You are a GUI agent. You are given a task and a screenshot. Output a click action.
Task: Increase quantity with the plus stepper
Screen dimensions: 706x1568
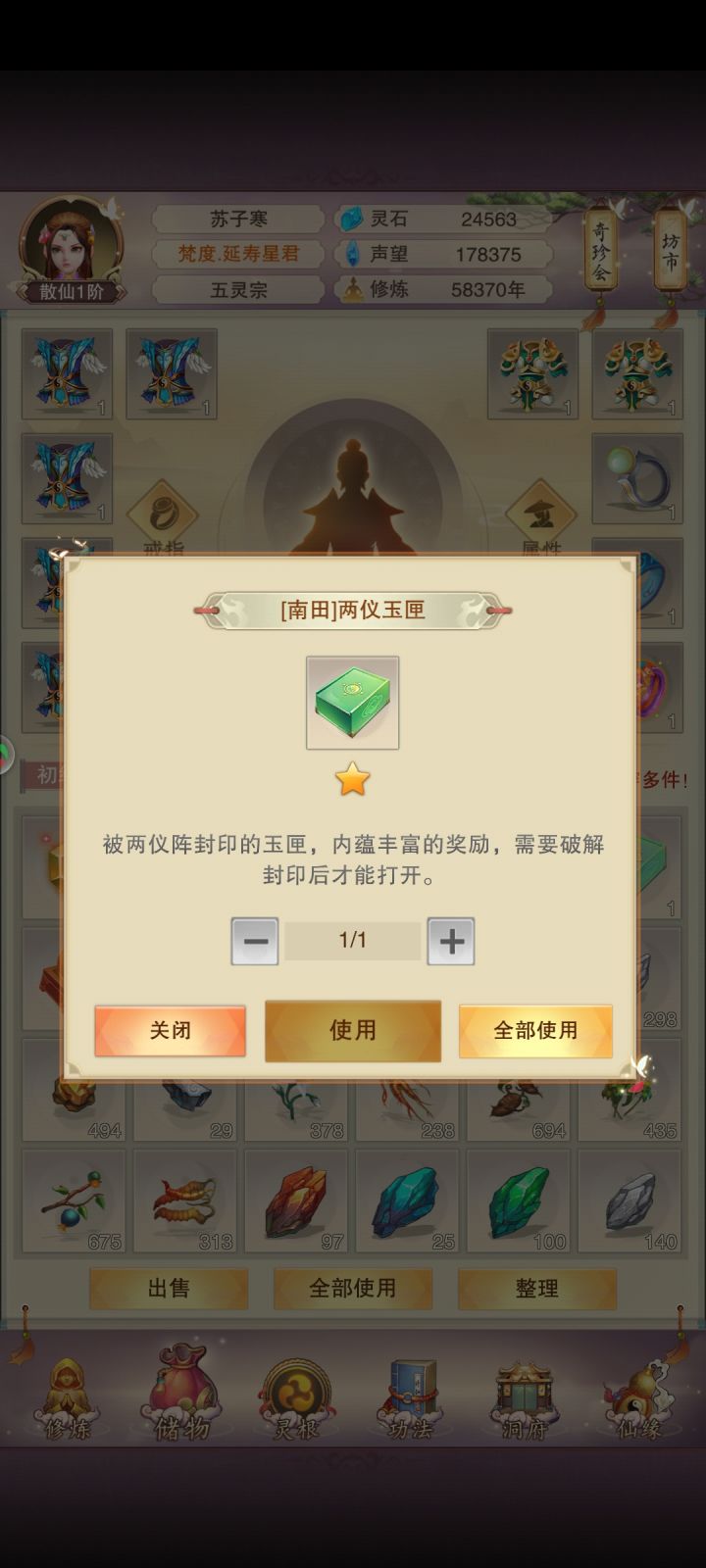pyautogui.click(x=451, y=941)
